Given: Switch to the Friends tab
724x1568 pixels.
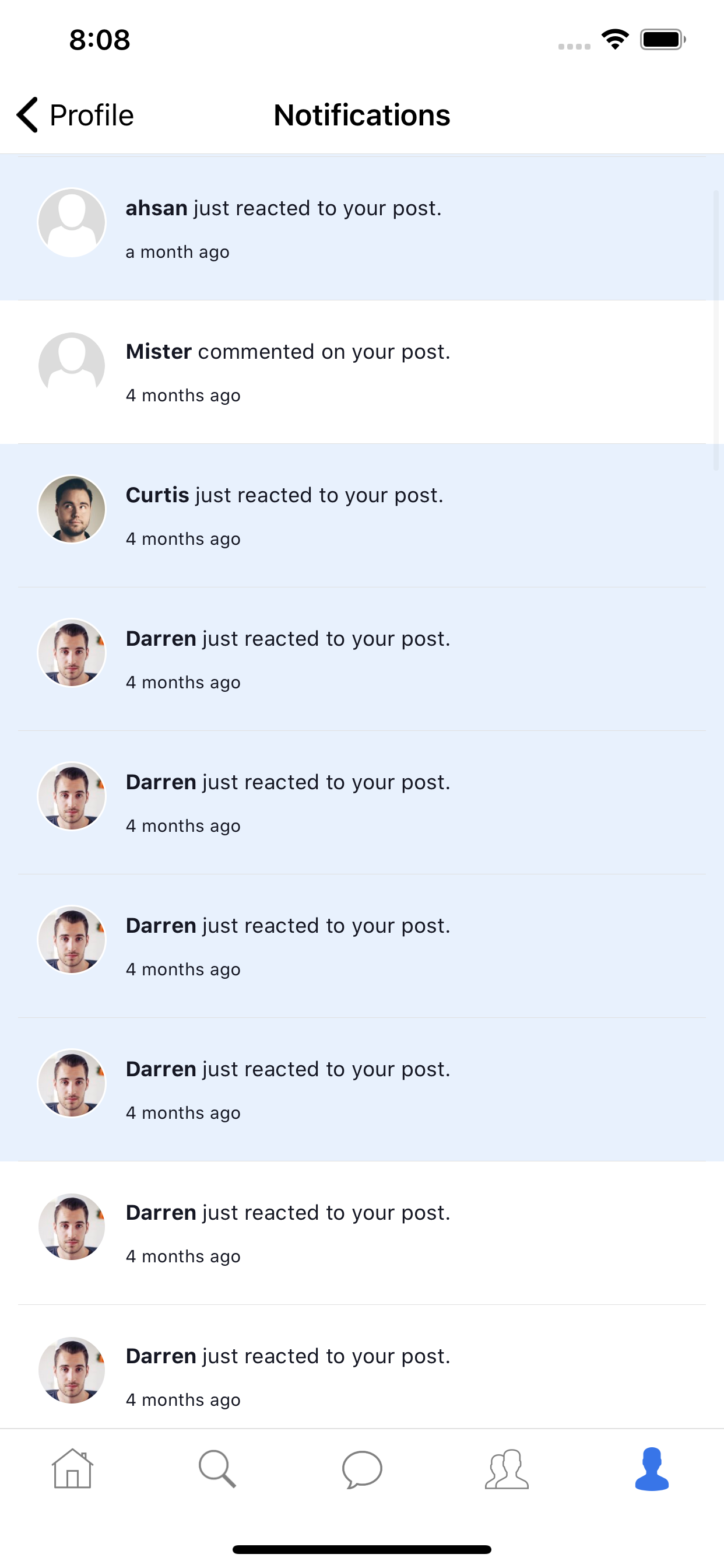Looking at the screenshot, I should pyautogui.click(x=506, y=1468).
